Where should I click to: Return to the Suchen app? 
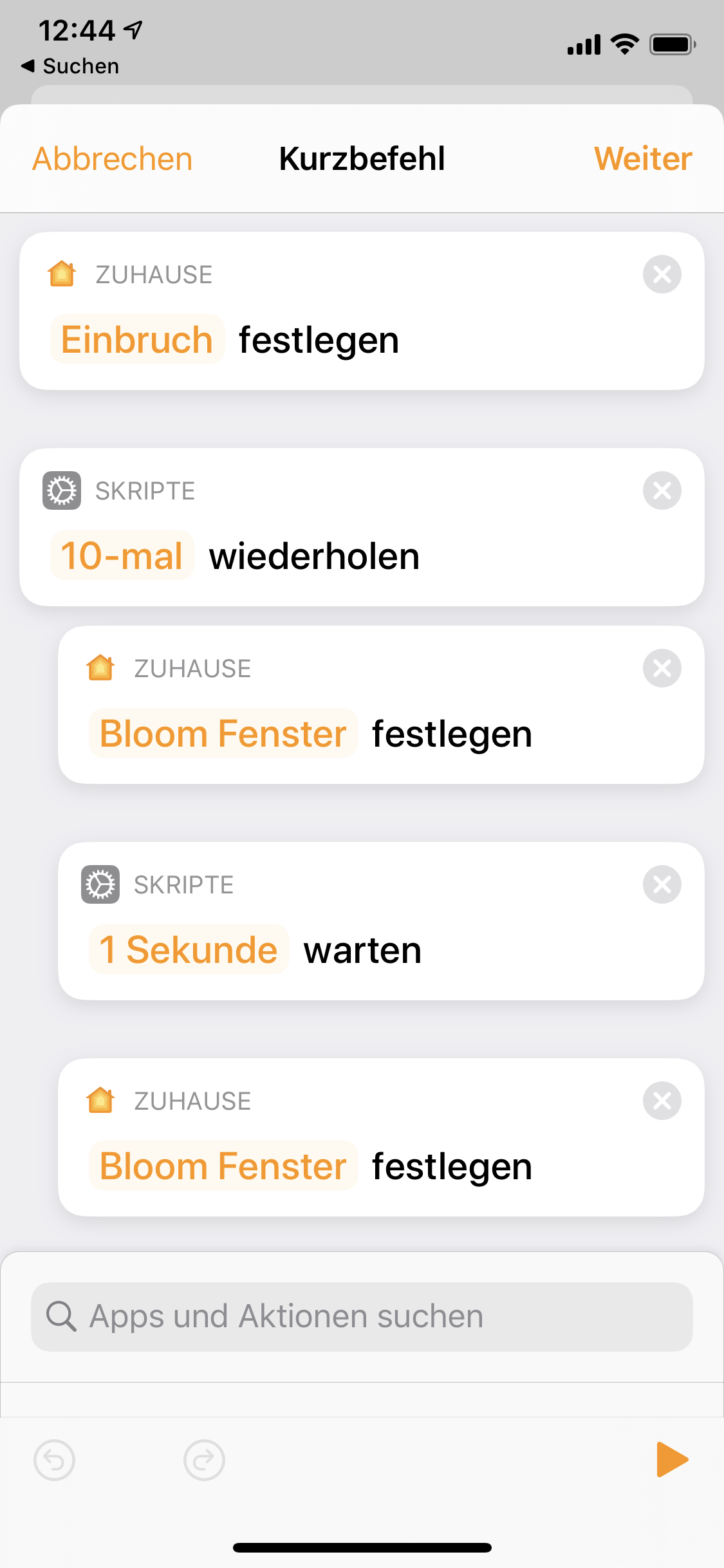point(71,66)
